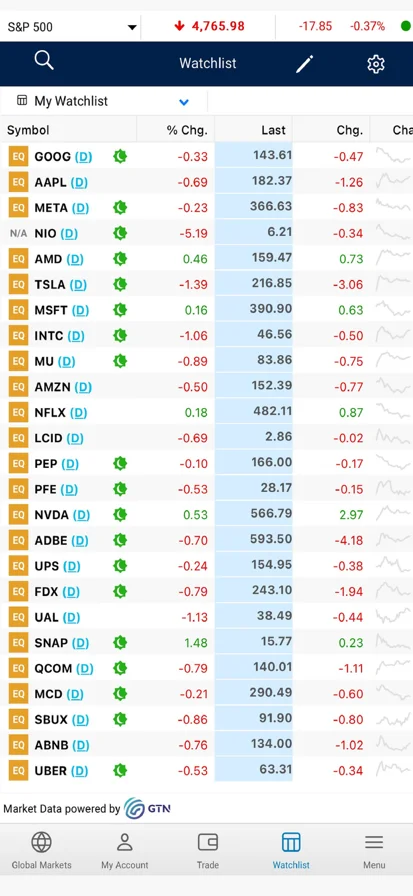Edit the watchlist with the pencil icon

(x=304, y=64)
